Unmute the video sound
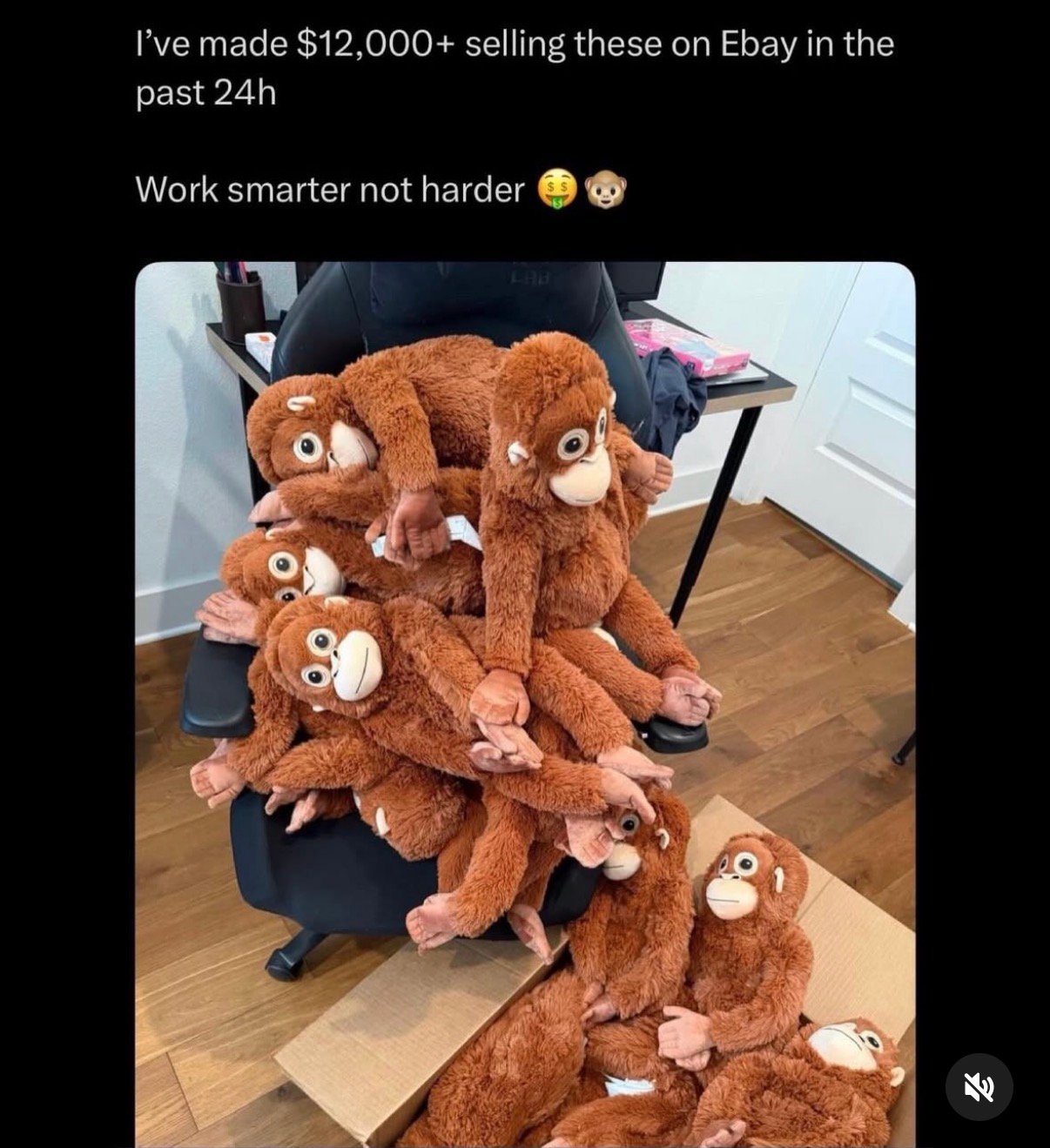The image size is (1050, 1148). point(979,1086)
